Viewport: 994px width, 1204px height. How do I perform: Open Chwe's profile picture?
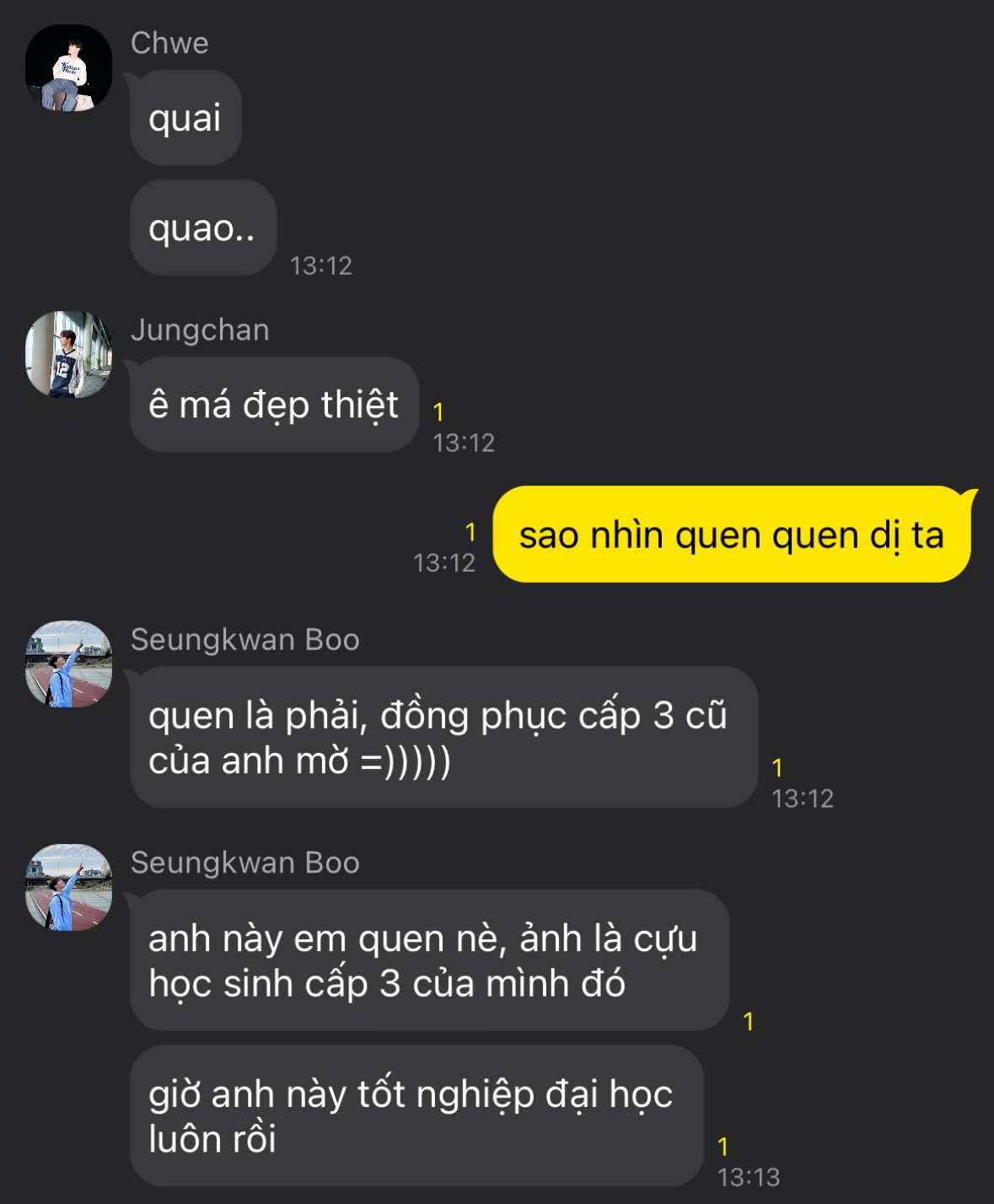click(69, 67)
